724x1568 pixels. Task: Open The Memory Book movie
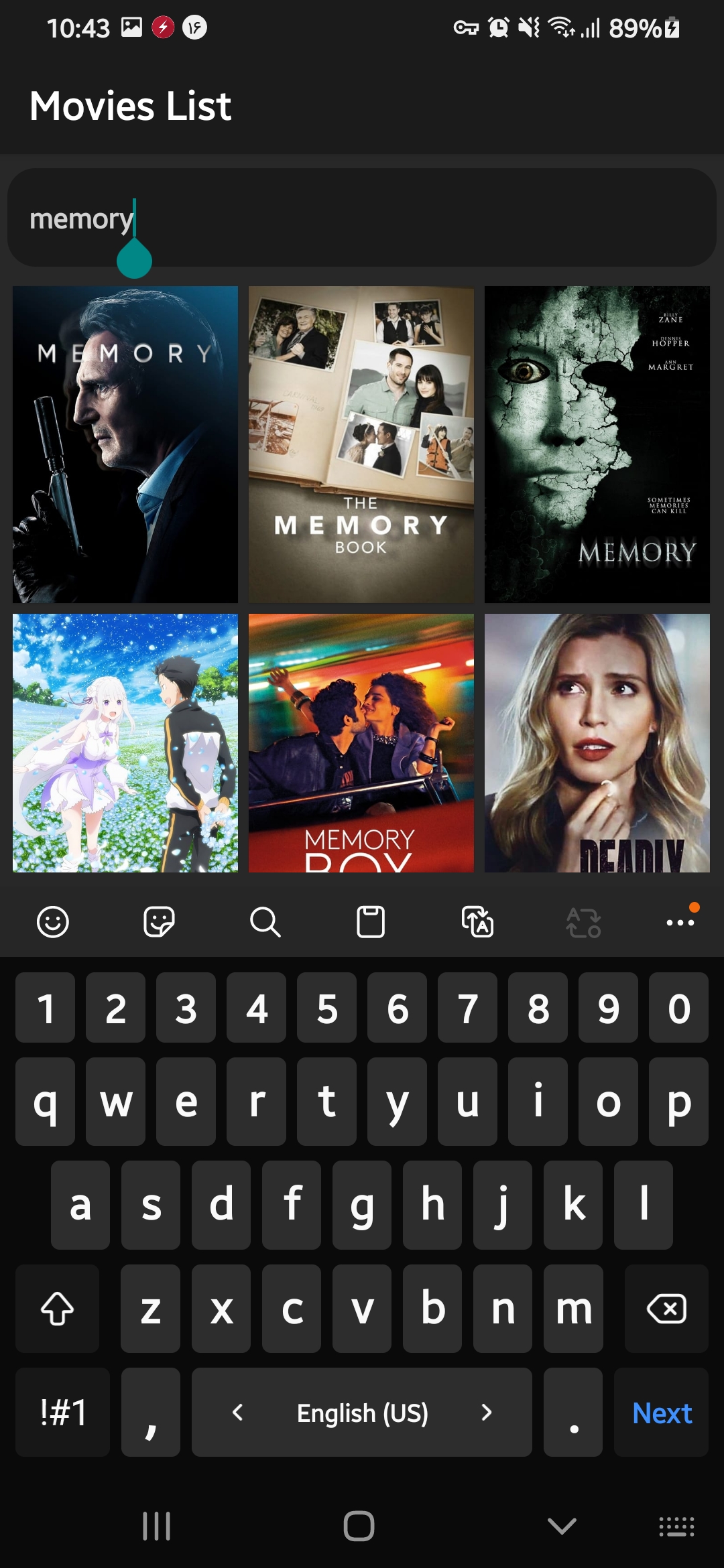361,444
